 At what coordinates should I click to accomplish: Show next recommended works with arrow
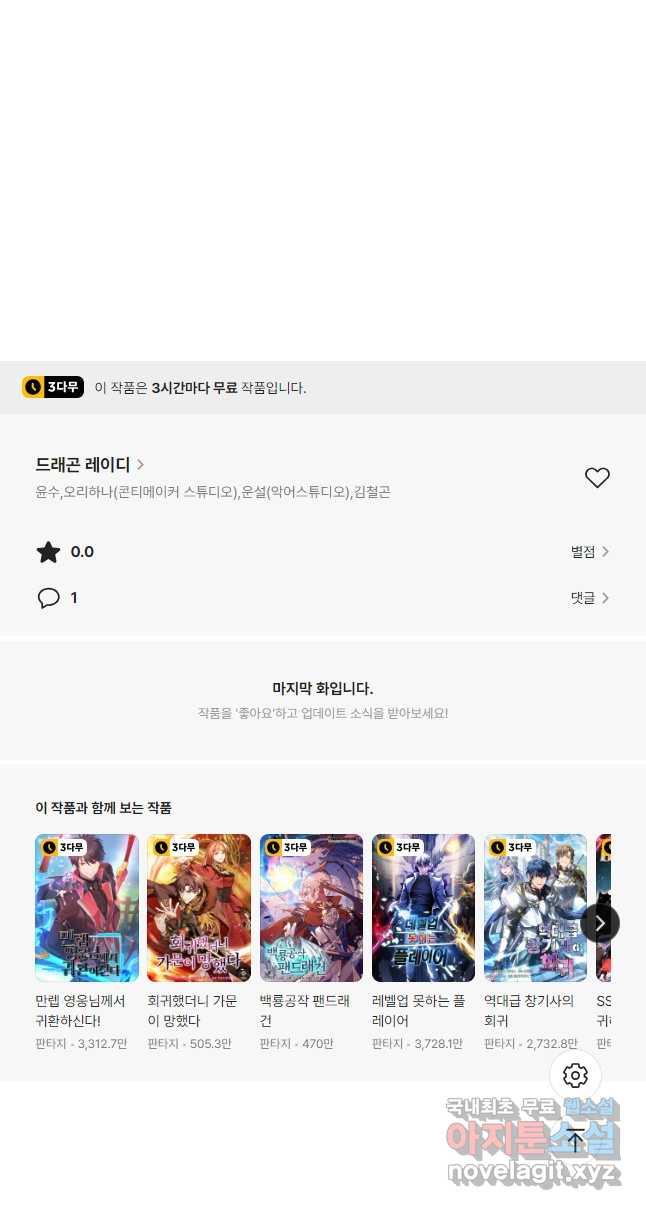click(600, 923)
